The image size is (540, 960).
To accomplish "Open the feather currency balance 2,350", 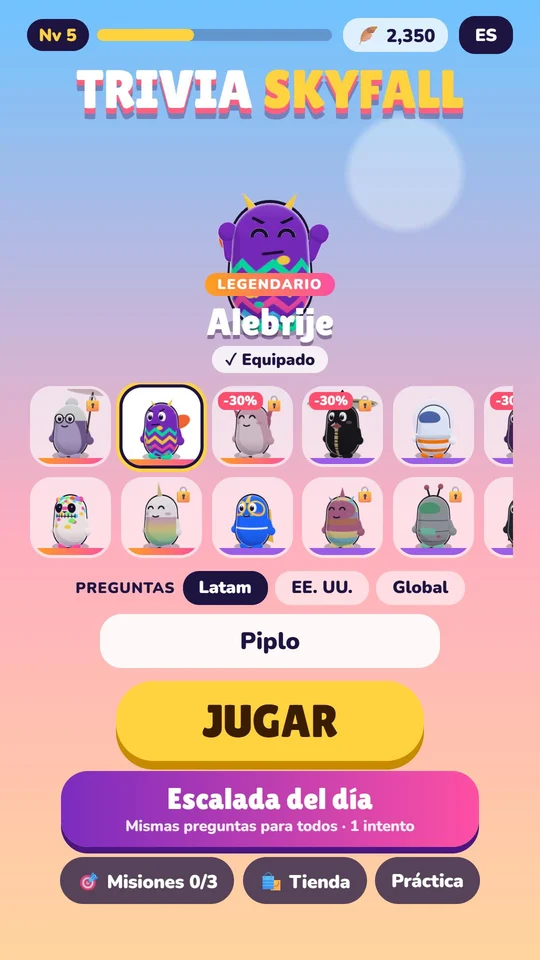I will (396, 35).
